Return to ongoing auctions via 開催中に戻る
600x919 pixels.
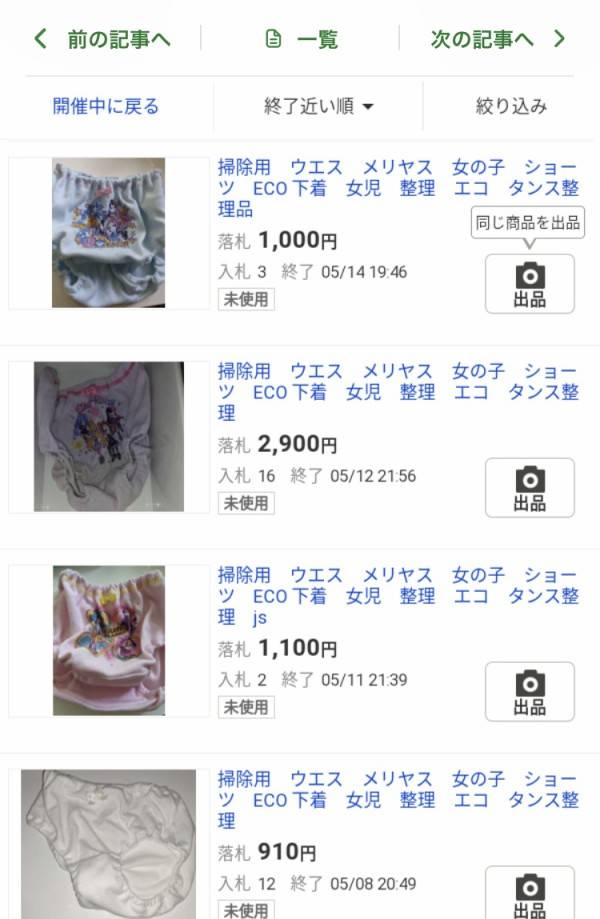pyautogui.click(x=106, y=106)
